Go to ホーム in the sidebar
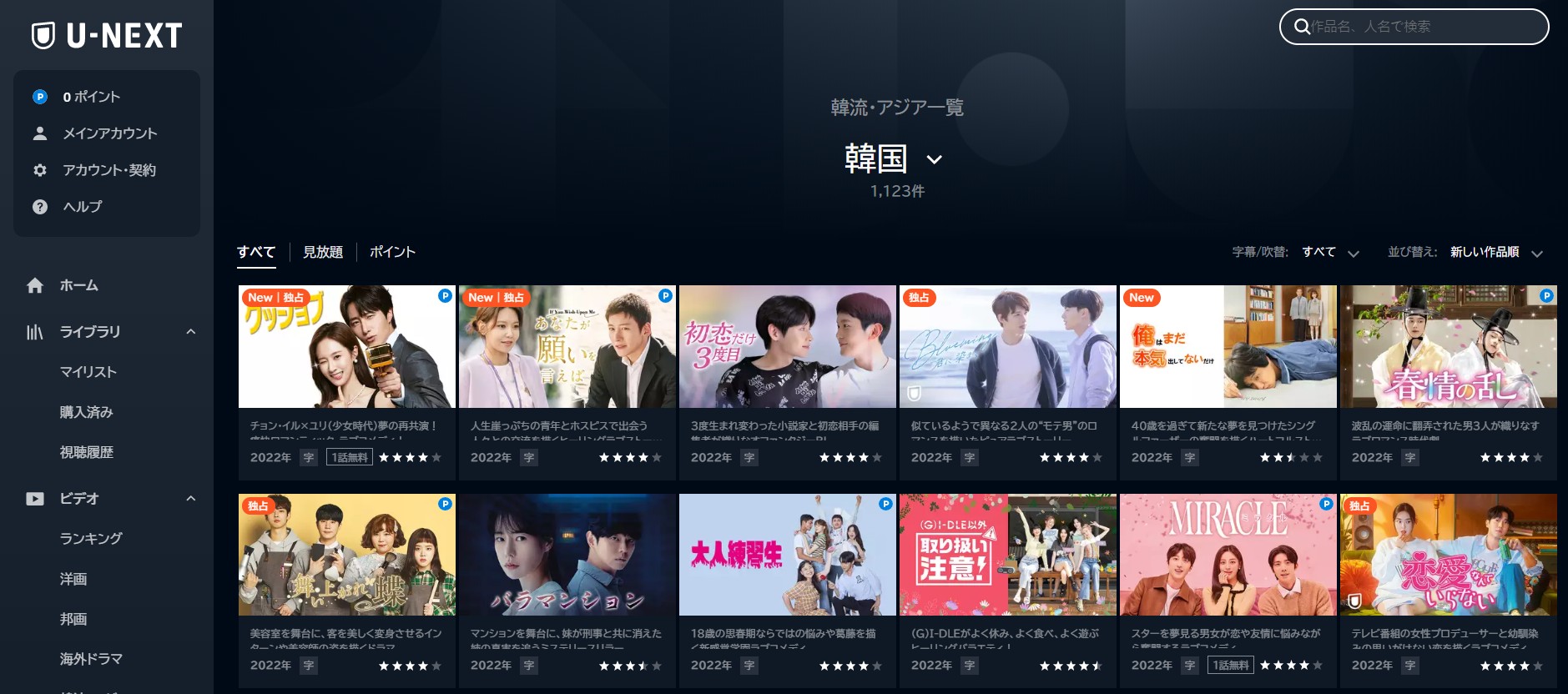This screenshot has height=694, width=1568. (x=78, y=285)
